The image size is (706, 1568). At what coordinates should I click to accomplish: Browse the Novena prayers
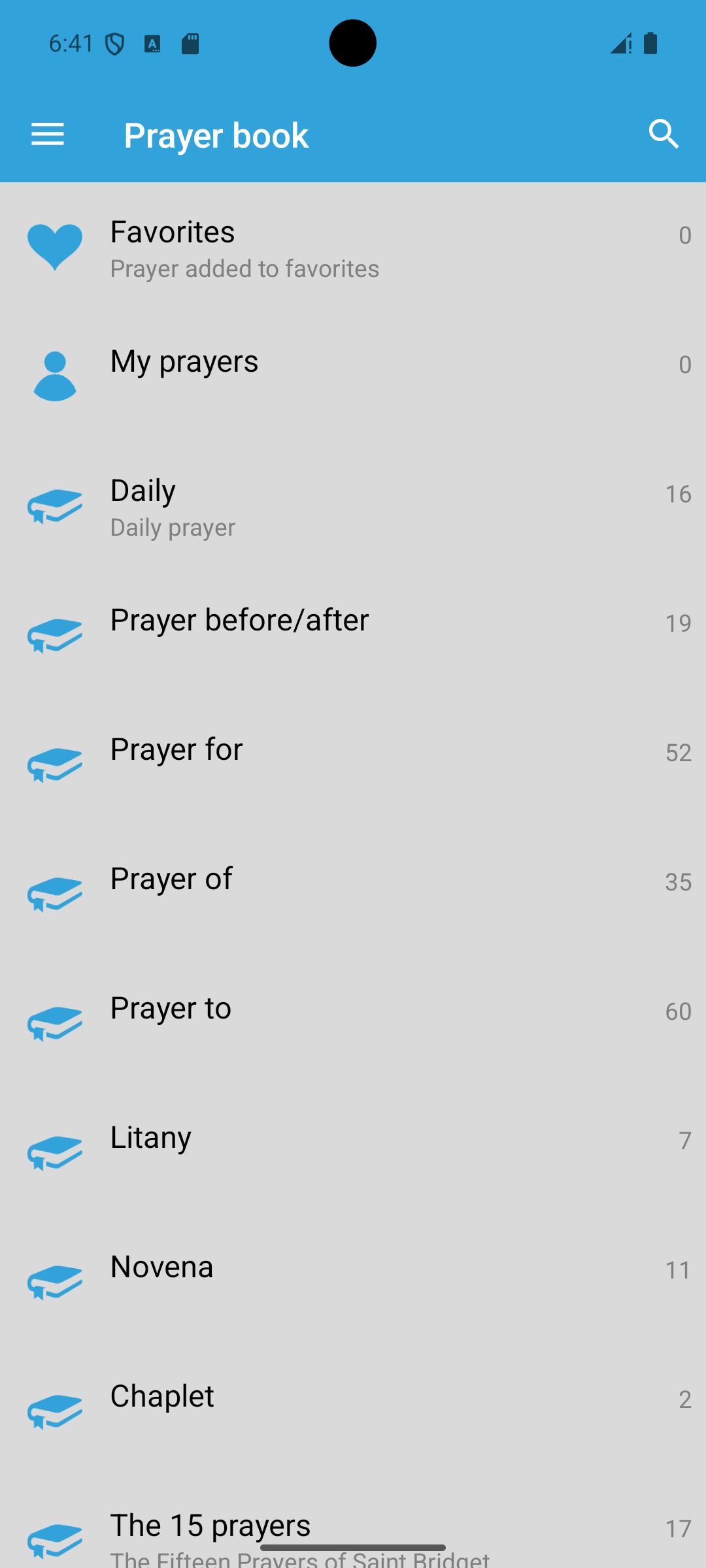pyautogui.click(x=353, y=1281)
